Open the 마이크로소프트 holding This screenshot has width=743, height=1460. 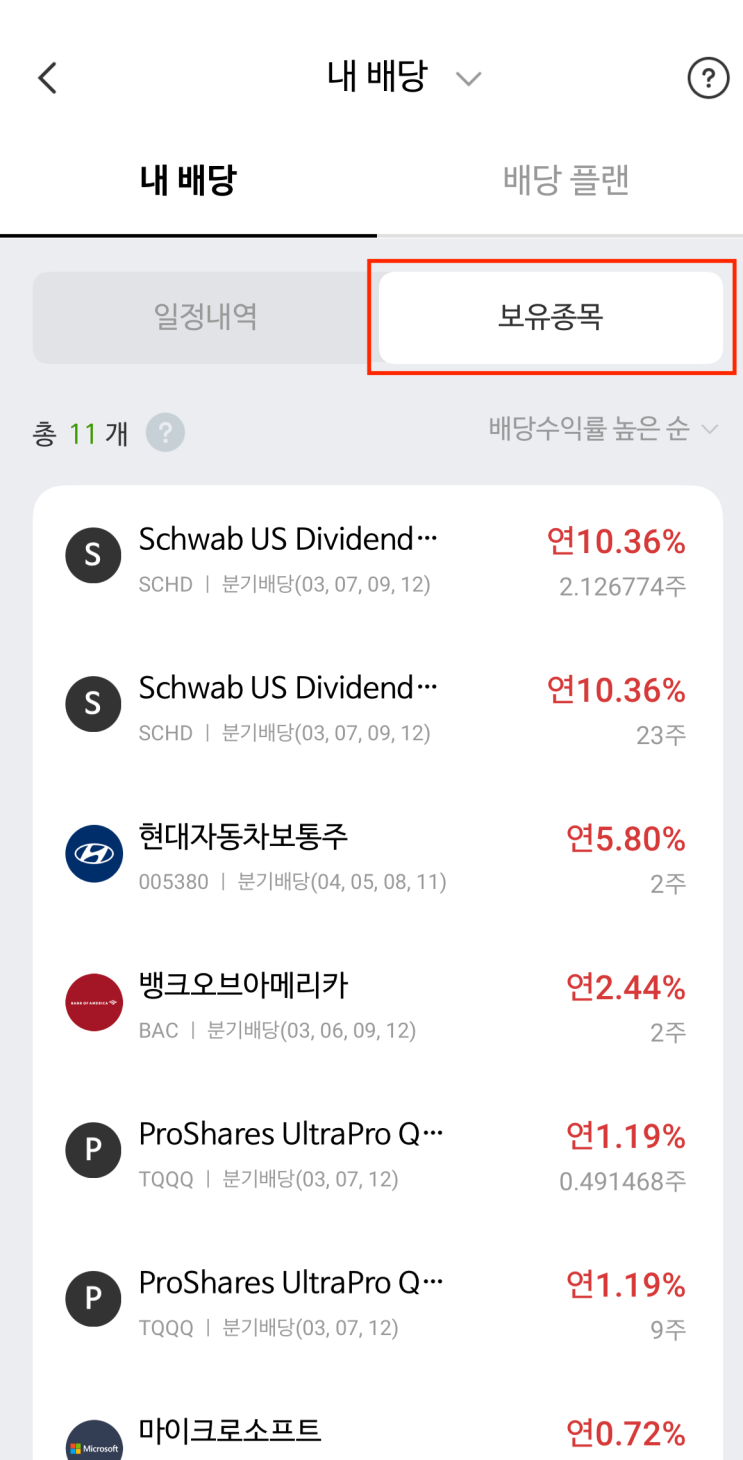(x=377, y=1430)
